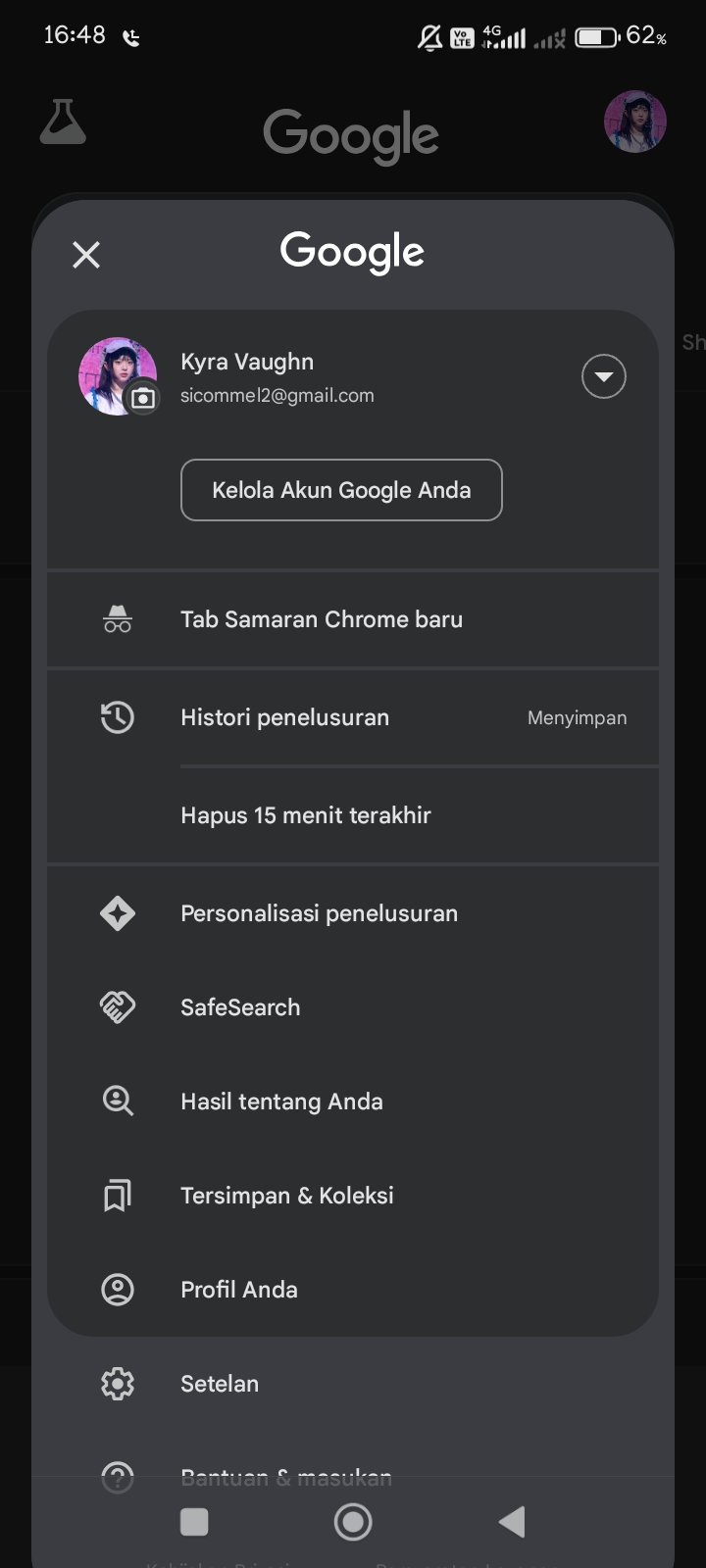Tap the system home button
Image resolution: width=706 pixels, height=1568 pixels.
pyautogui.click(x=353, y=1522)
